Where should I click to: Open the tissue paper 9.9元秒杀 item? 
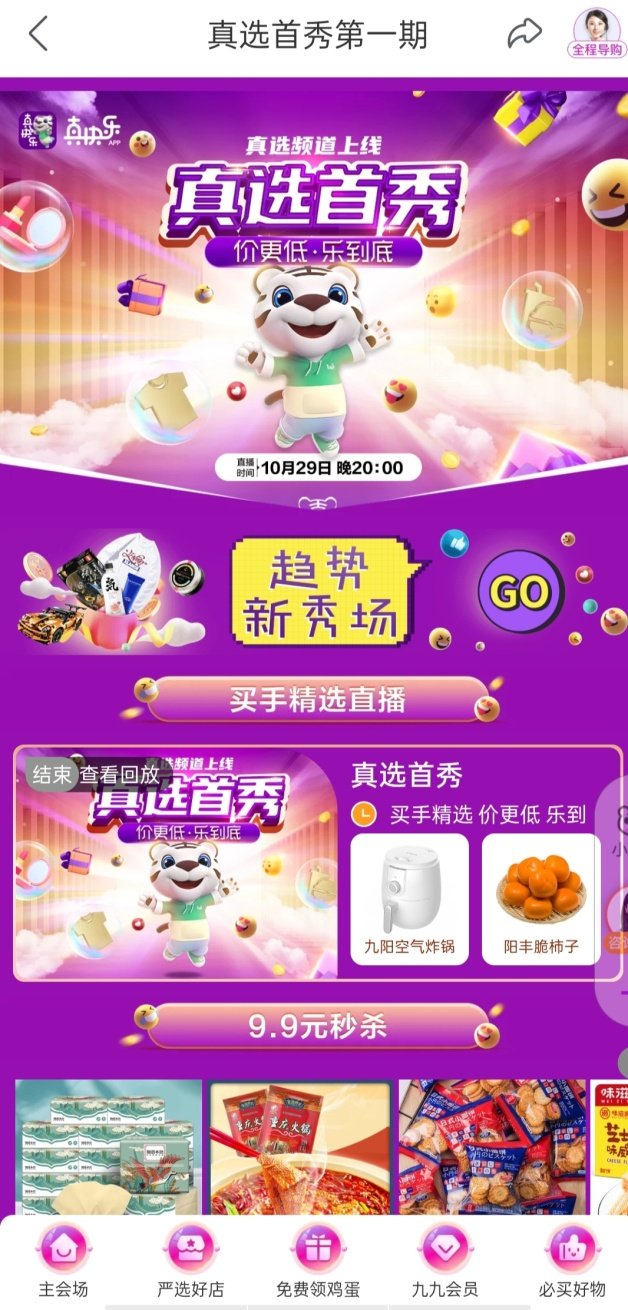click(x=108, y=1145)
